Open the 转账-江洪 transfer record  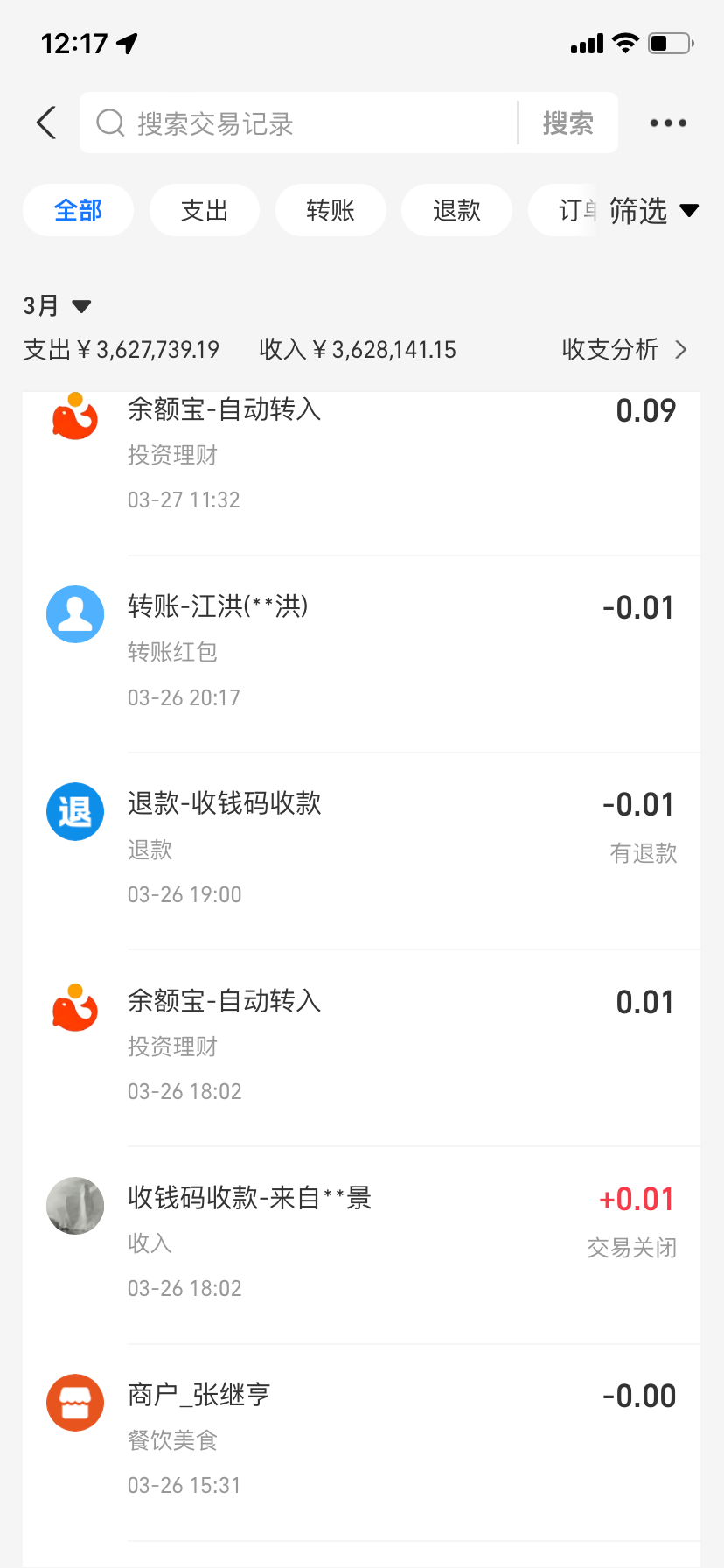click(x=361, y=652)
